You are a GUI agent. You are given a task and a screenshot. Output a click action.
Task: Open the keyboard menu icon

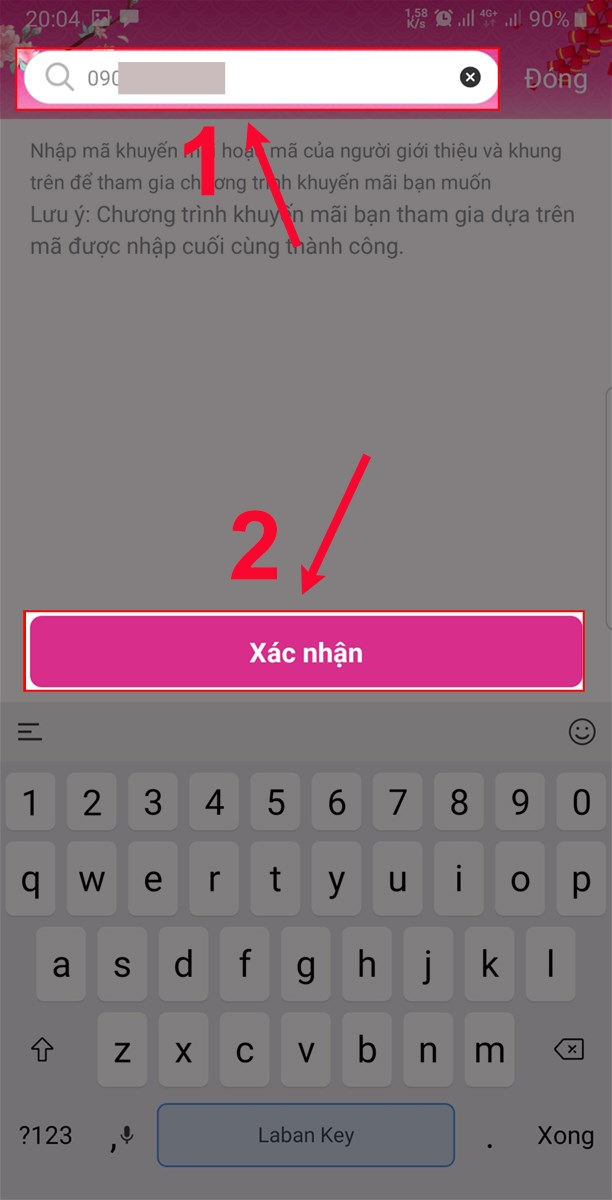click(30, 733)
